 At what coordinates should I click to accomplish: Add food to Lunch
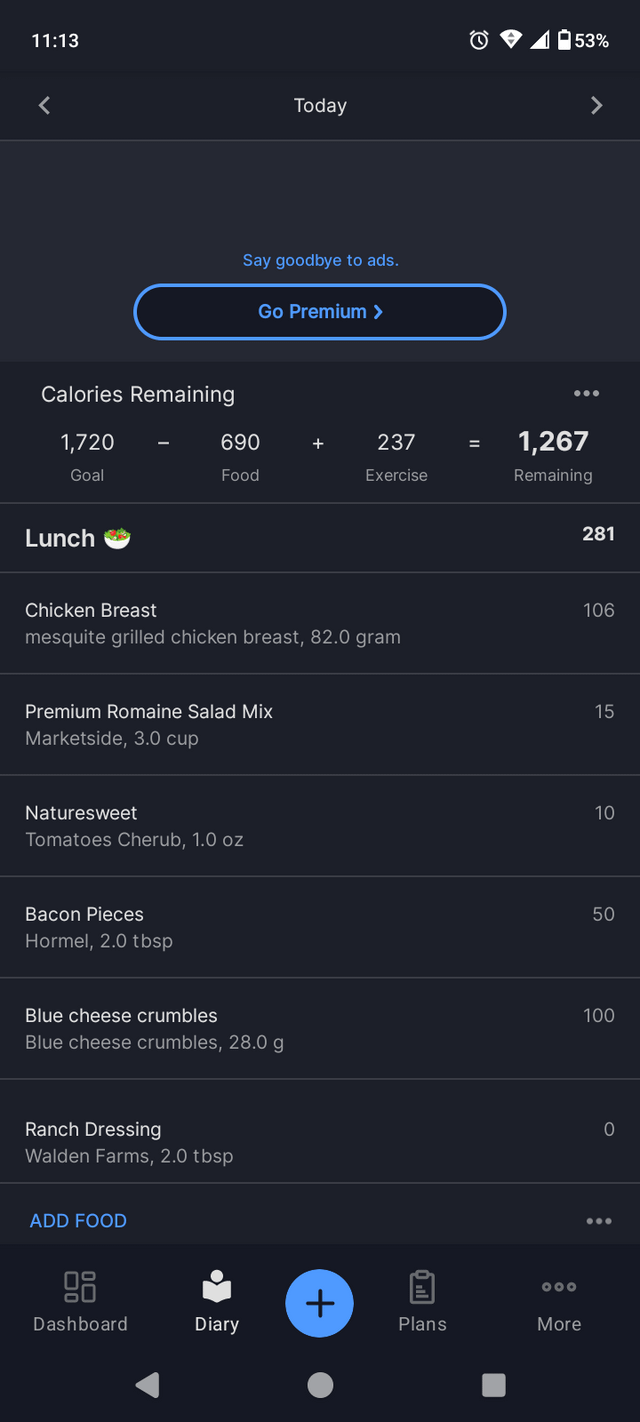[78, 1220]
